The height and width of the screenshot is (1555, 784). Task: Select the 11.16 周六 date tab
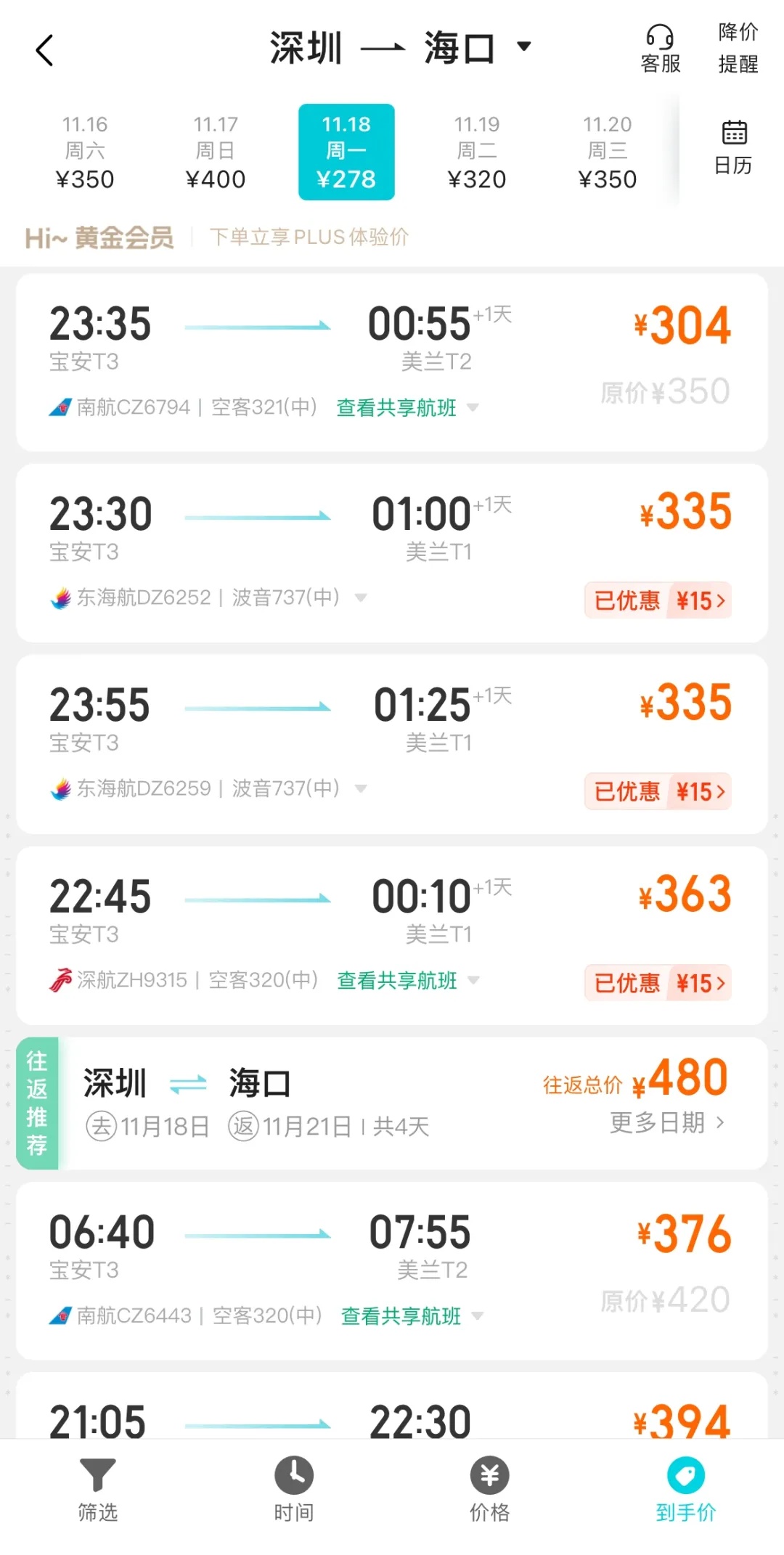tap(85, 152)
